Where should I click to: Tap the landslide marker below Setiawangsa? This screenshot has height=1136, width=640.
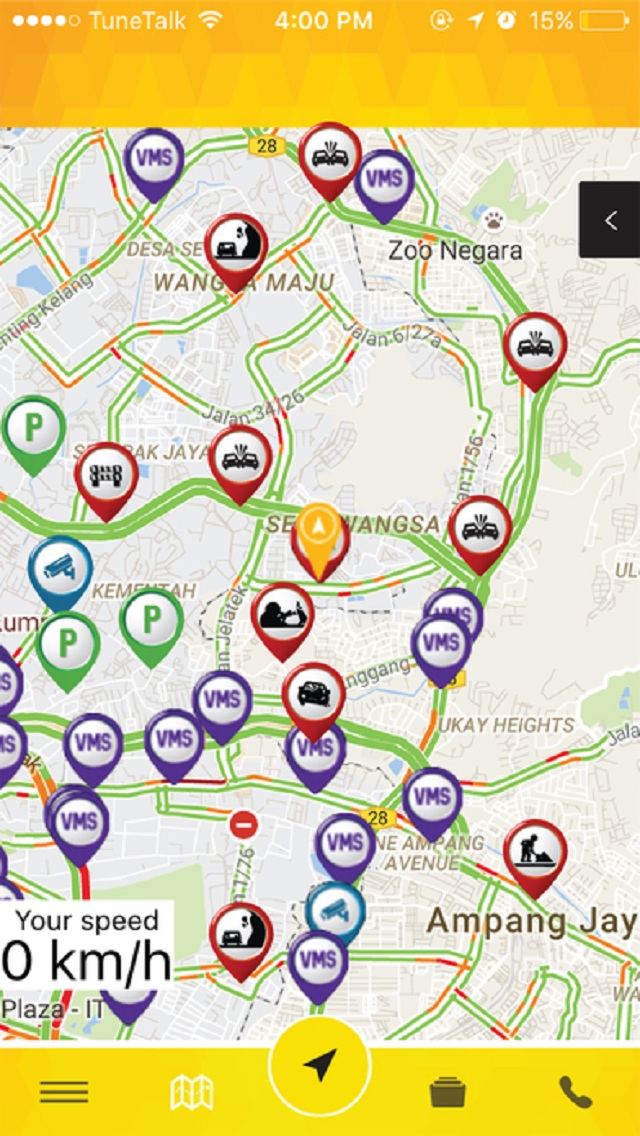283,614
